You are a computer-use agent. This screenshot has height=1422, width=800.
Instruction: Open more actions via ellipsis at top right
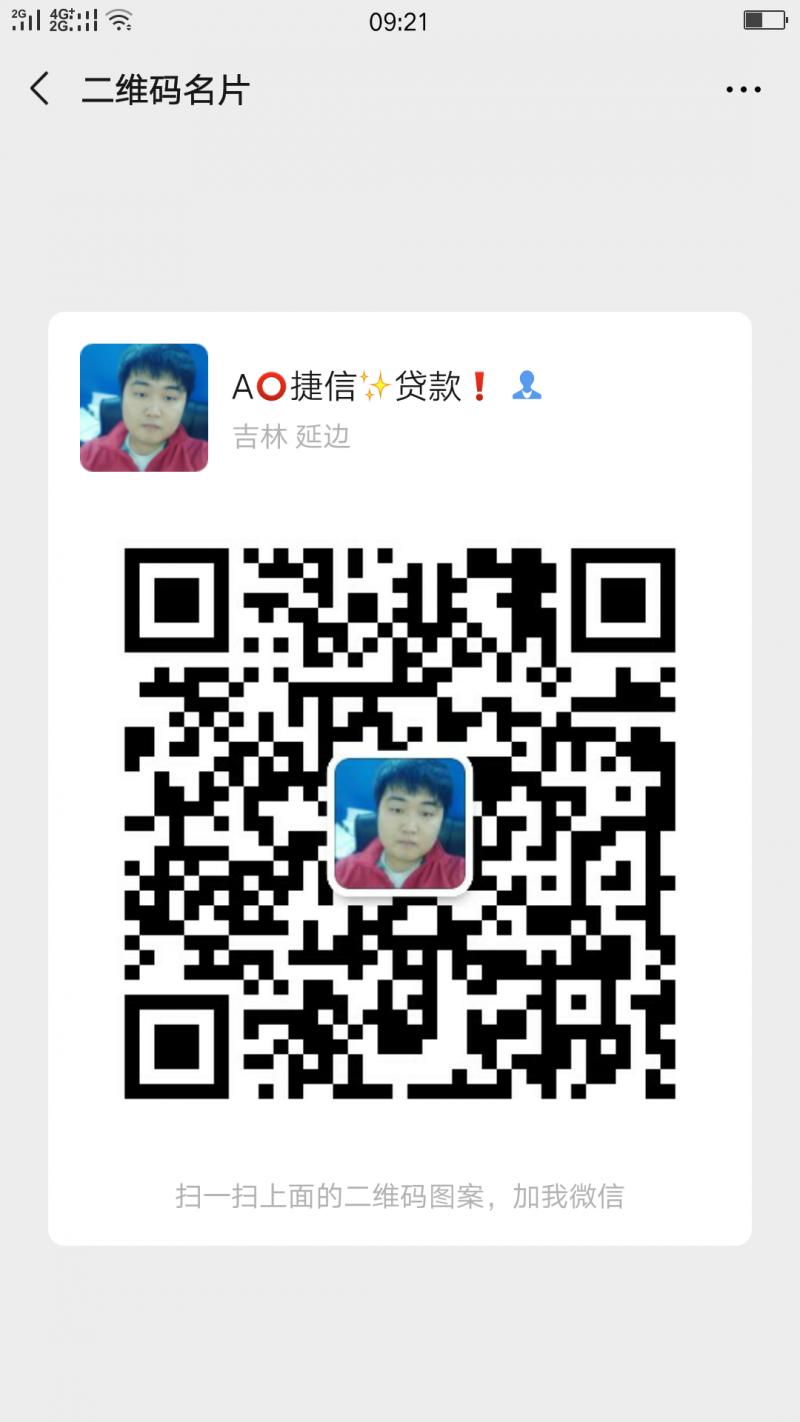tap(743, 89)
